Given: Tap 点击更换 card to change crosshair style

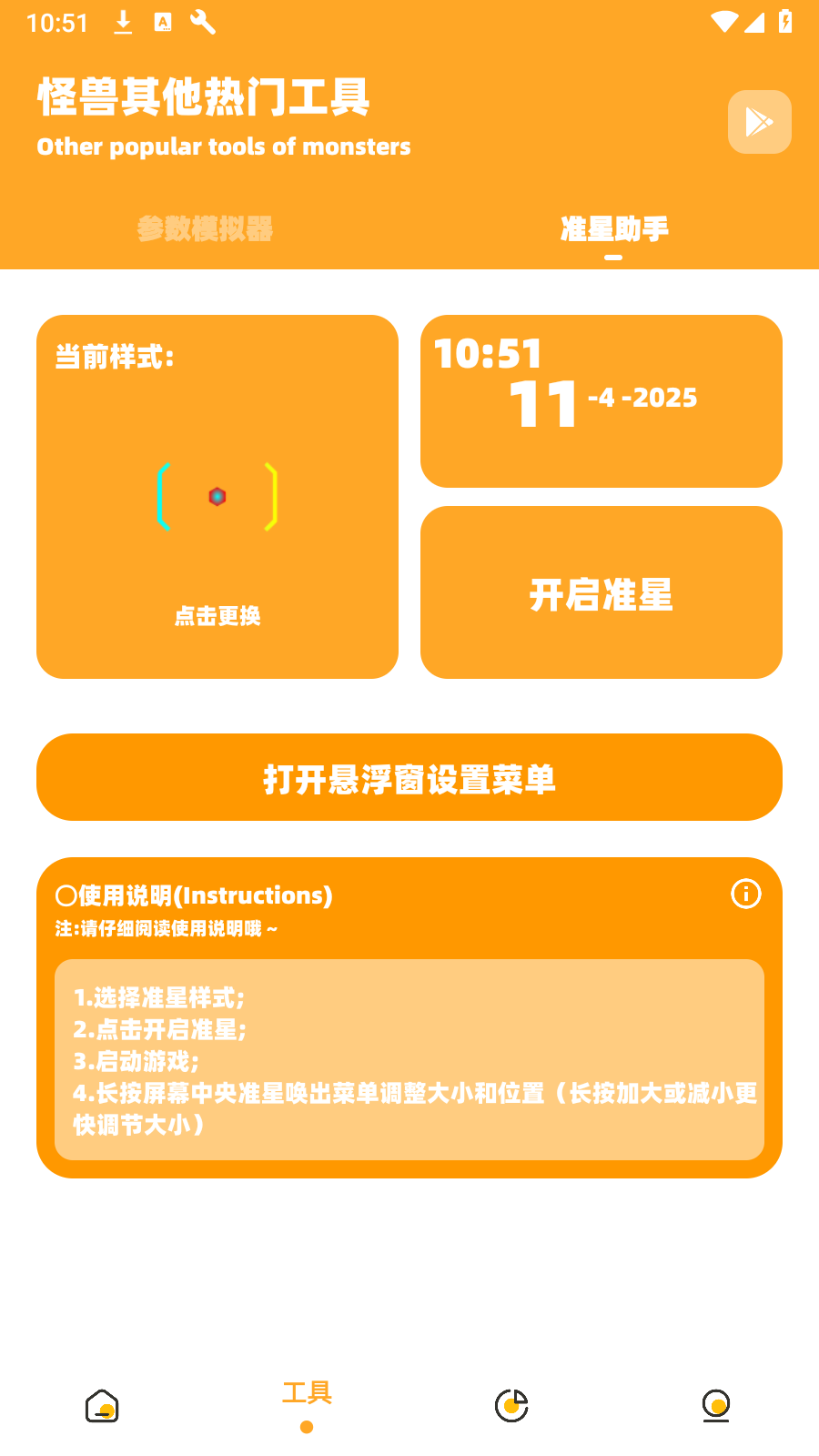Looking at the screenshot, I should (x=217, y=497).
